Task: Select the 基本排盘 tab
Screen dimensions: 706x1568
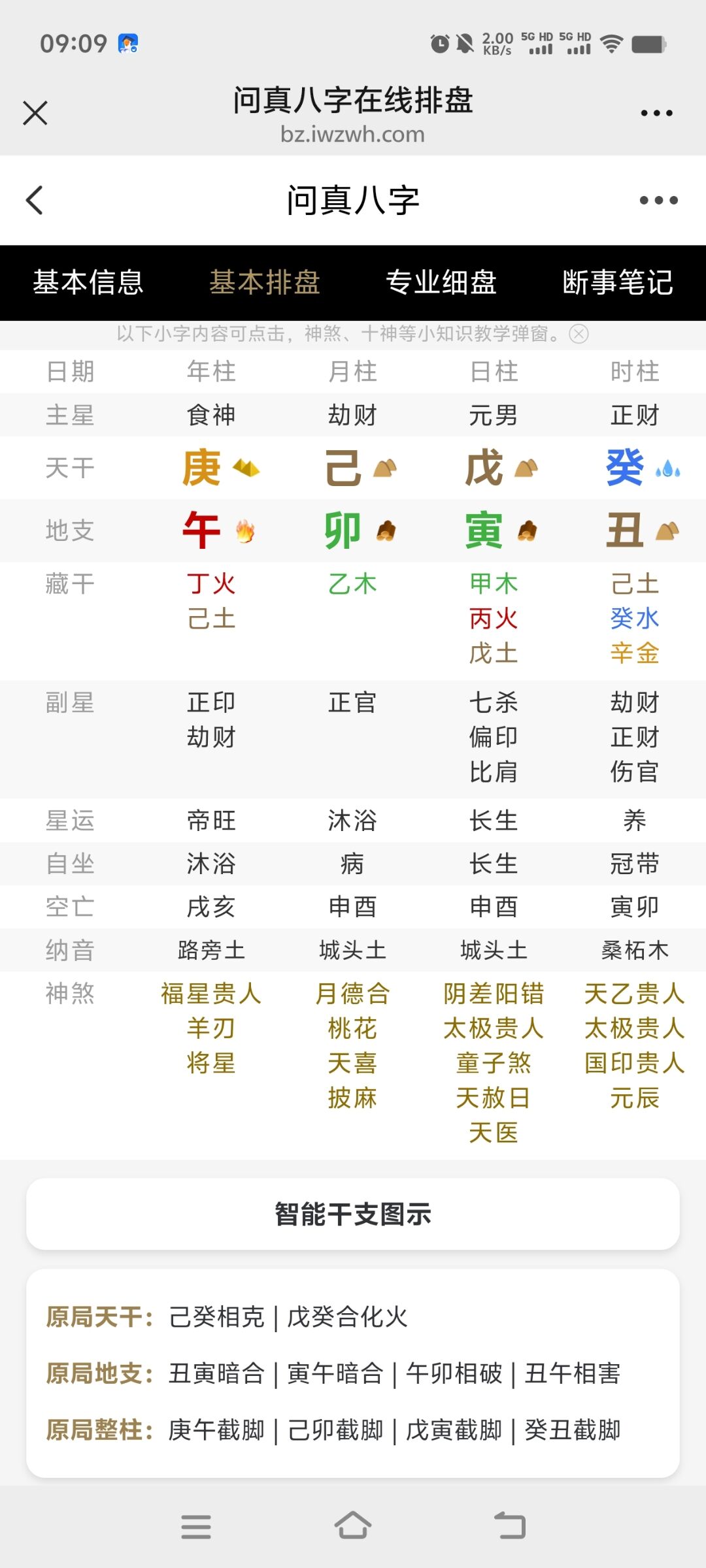Action: click(x=265, y=282)
